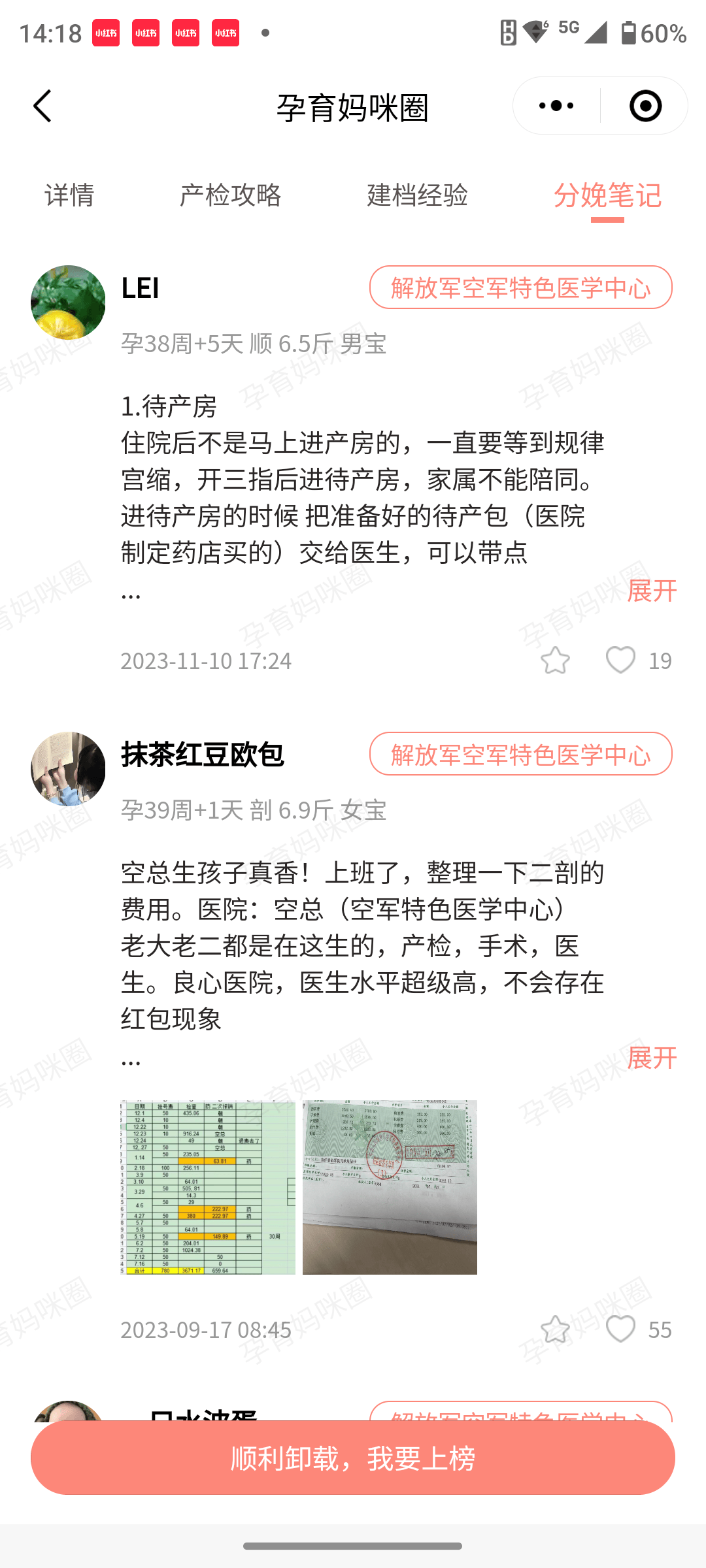Tap the 顺利卸载，我要上榜 button
This screenshot has height=1568, width=706.
[x=353, y=1458]
